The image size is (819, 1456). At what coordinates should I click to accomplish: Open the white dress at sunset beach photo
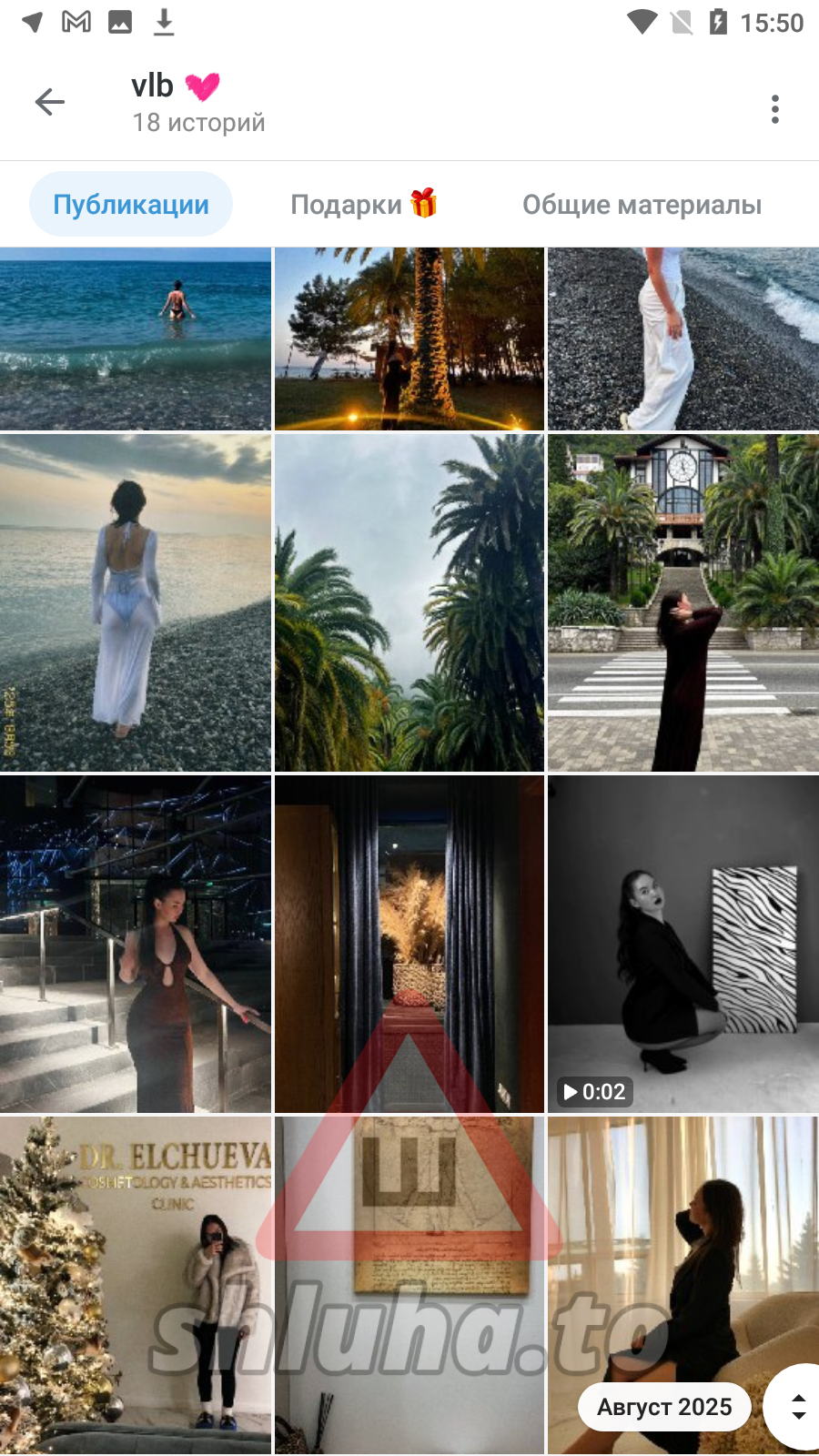pyautogui.click(x=136, y=602)
